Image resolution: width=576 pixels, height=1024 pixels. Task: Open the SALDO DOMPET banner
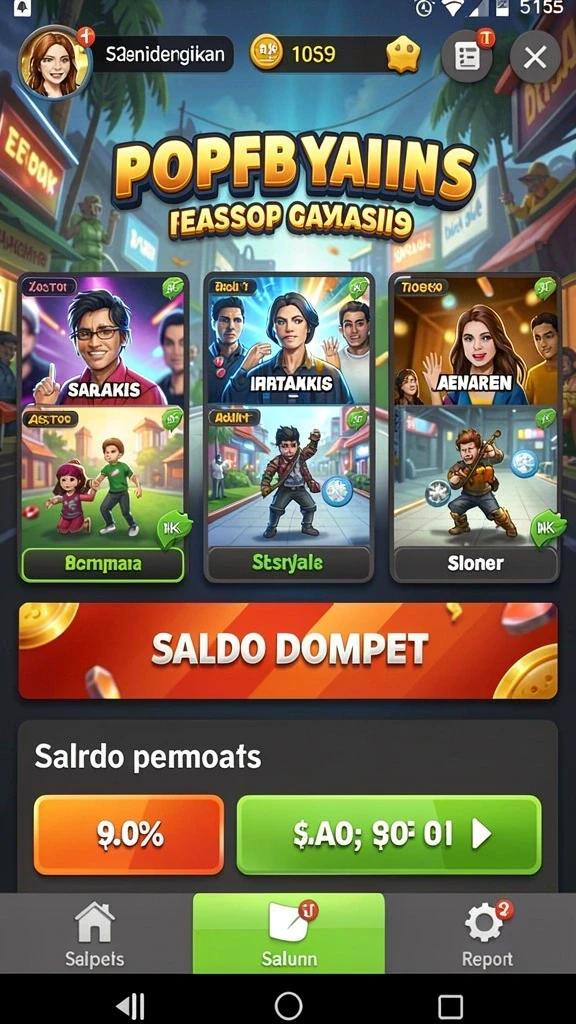pyautogui.click(x=288, y=650)
